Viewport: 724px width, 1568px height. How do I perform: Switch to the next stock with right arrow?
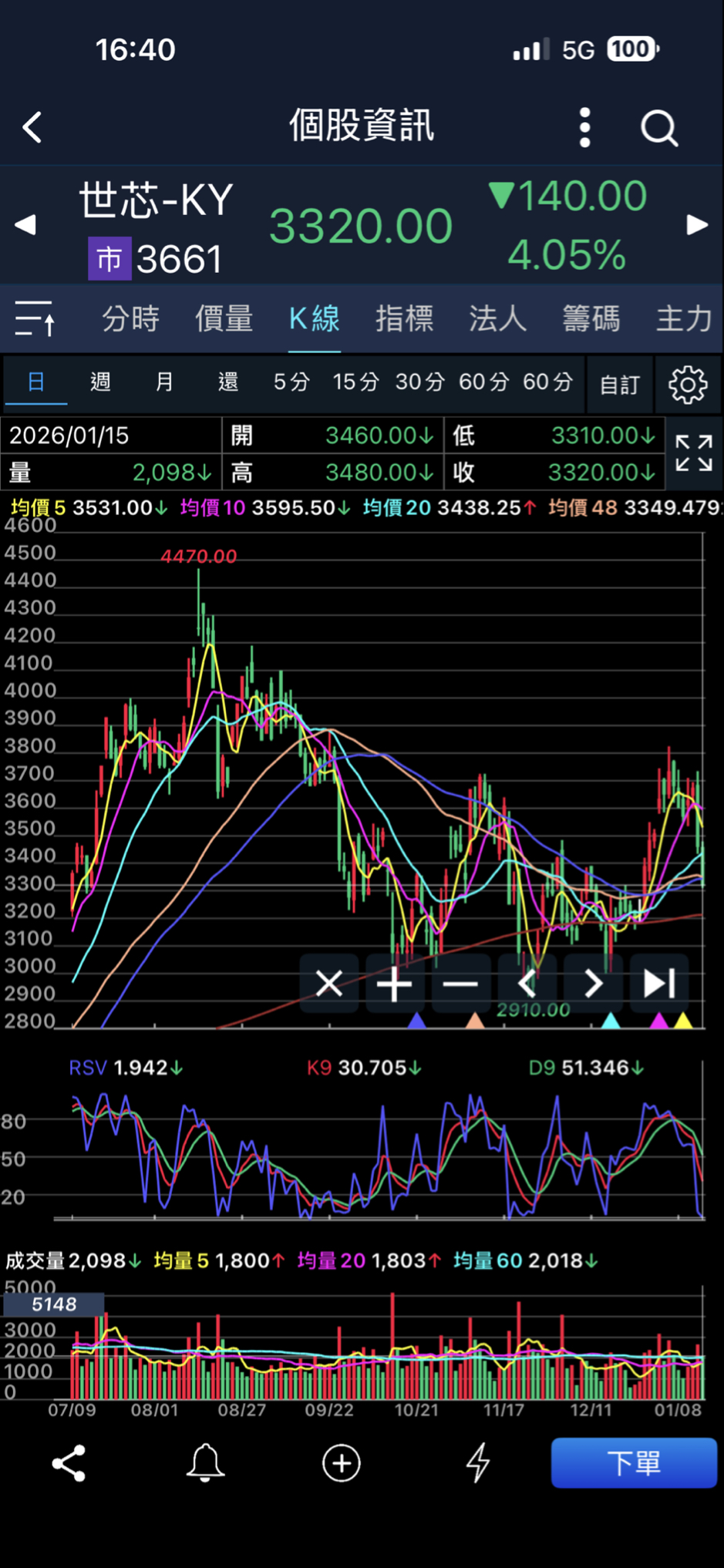[x=697, y=225]
